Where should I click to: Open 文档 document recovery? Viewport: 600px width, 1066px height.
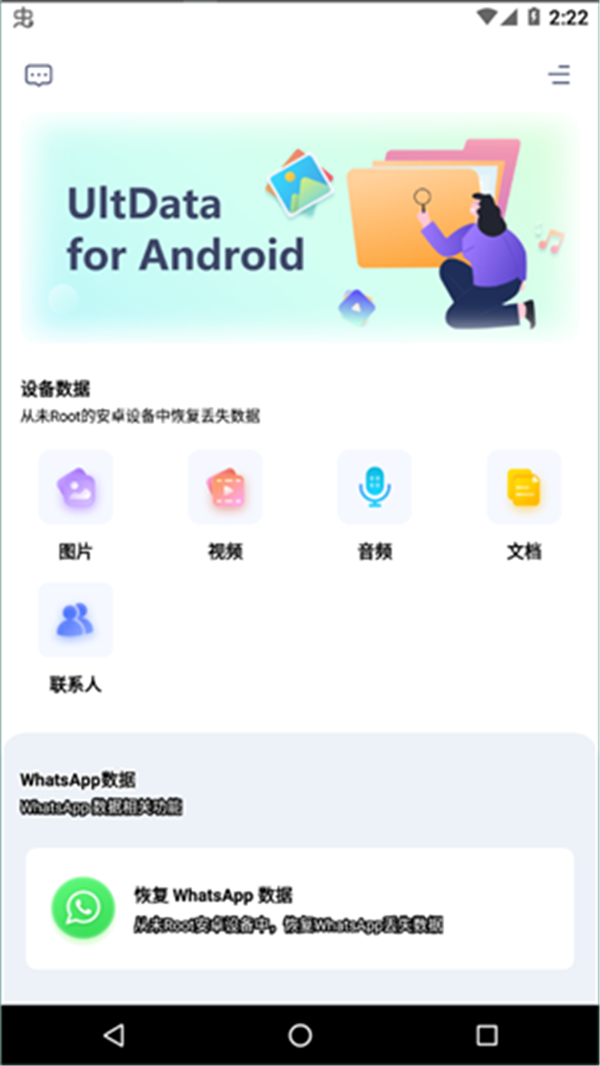[x=524, y=488]
